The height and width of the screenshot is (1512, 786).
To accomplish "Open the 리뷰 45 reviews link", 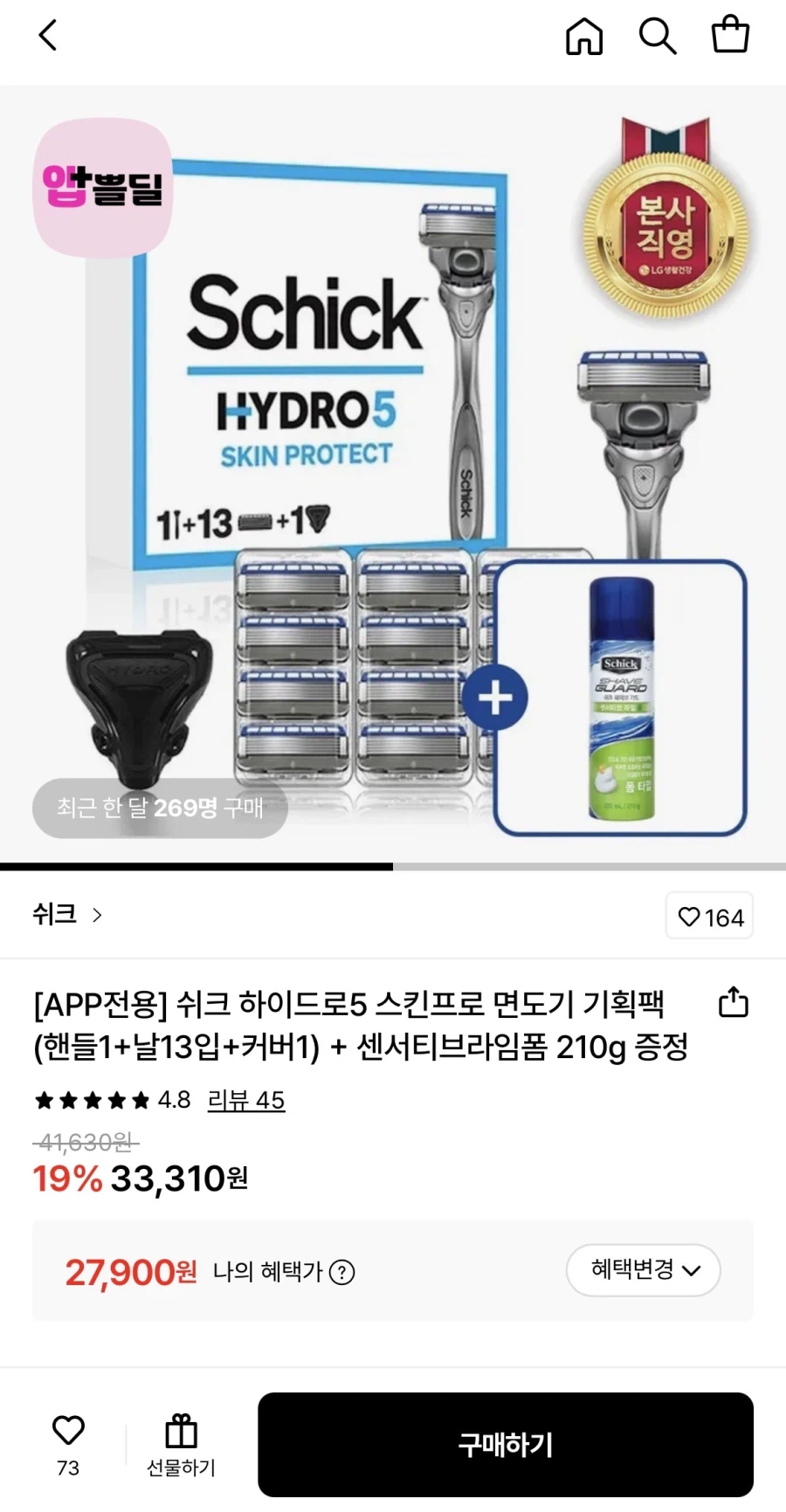I will click(x=246, y=1102).
